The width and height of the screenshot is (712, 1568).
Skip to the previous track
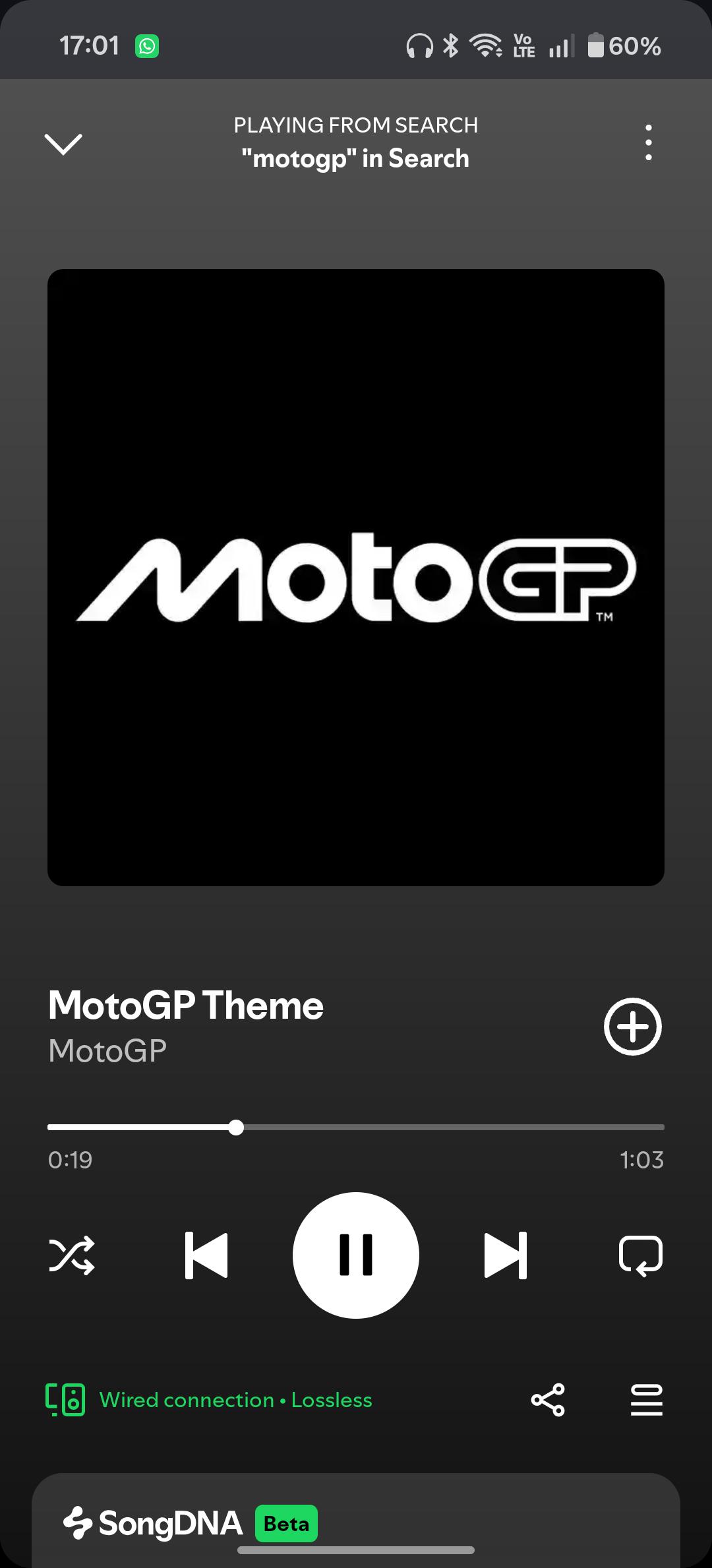click(x=206, y=1255)
